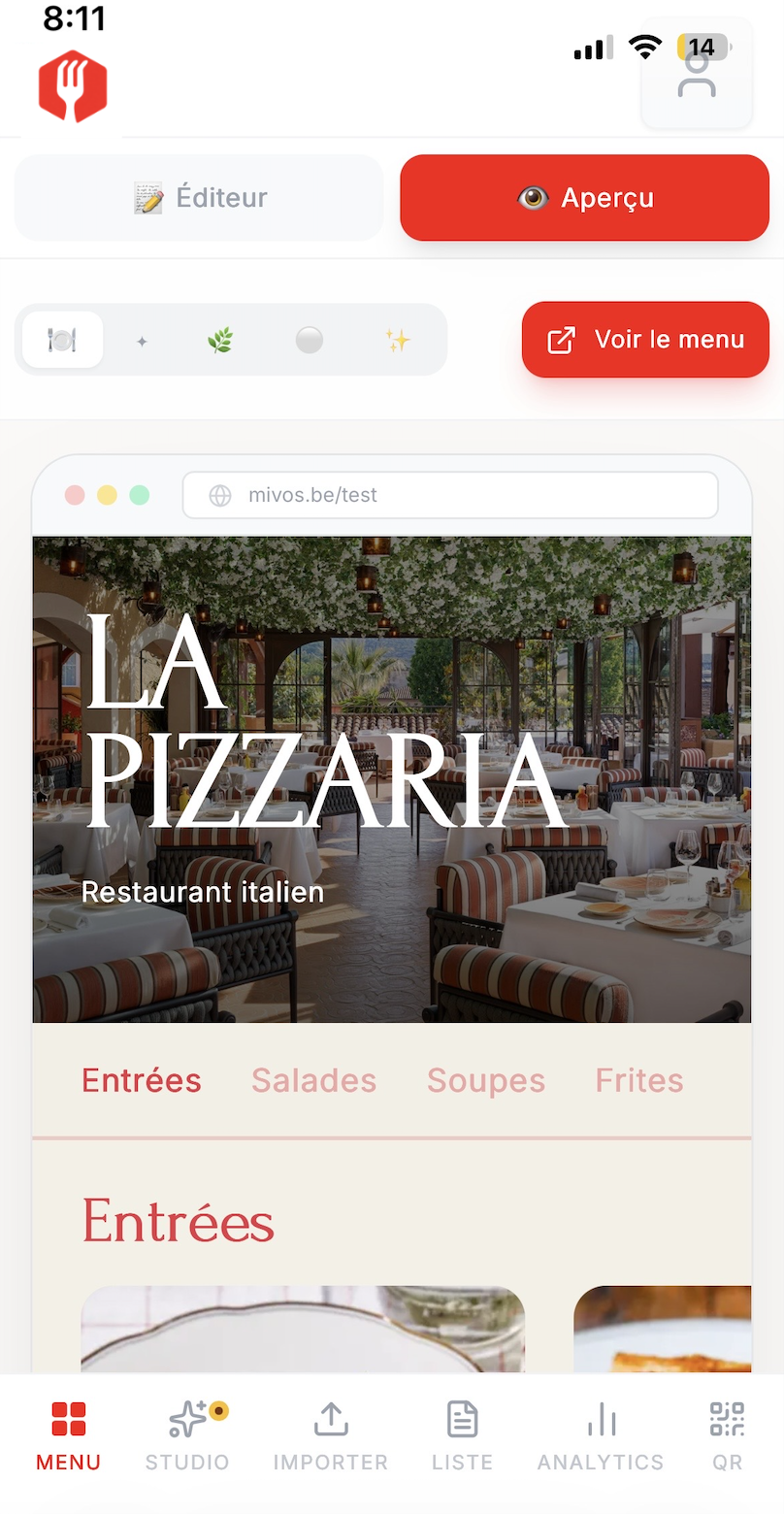Switch to the Éditeur view
Screen dimensions: 784x1514
tap(199, 198)
